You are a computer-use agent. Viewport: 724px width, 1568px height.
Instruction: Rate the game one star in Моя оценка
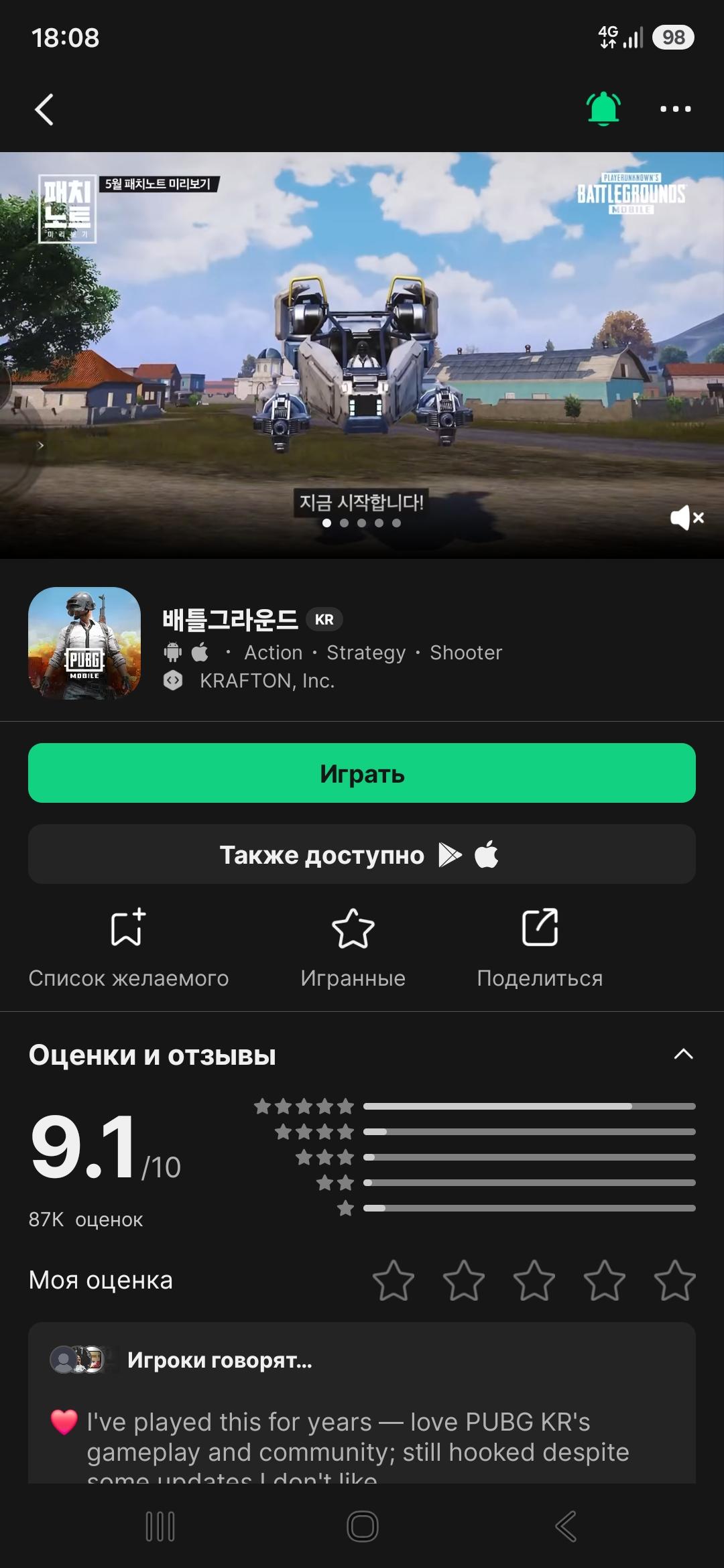[x=393, y=1280]
